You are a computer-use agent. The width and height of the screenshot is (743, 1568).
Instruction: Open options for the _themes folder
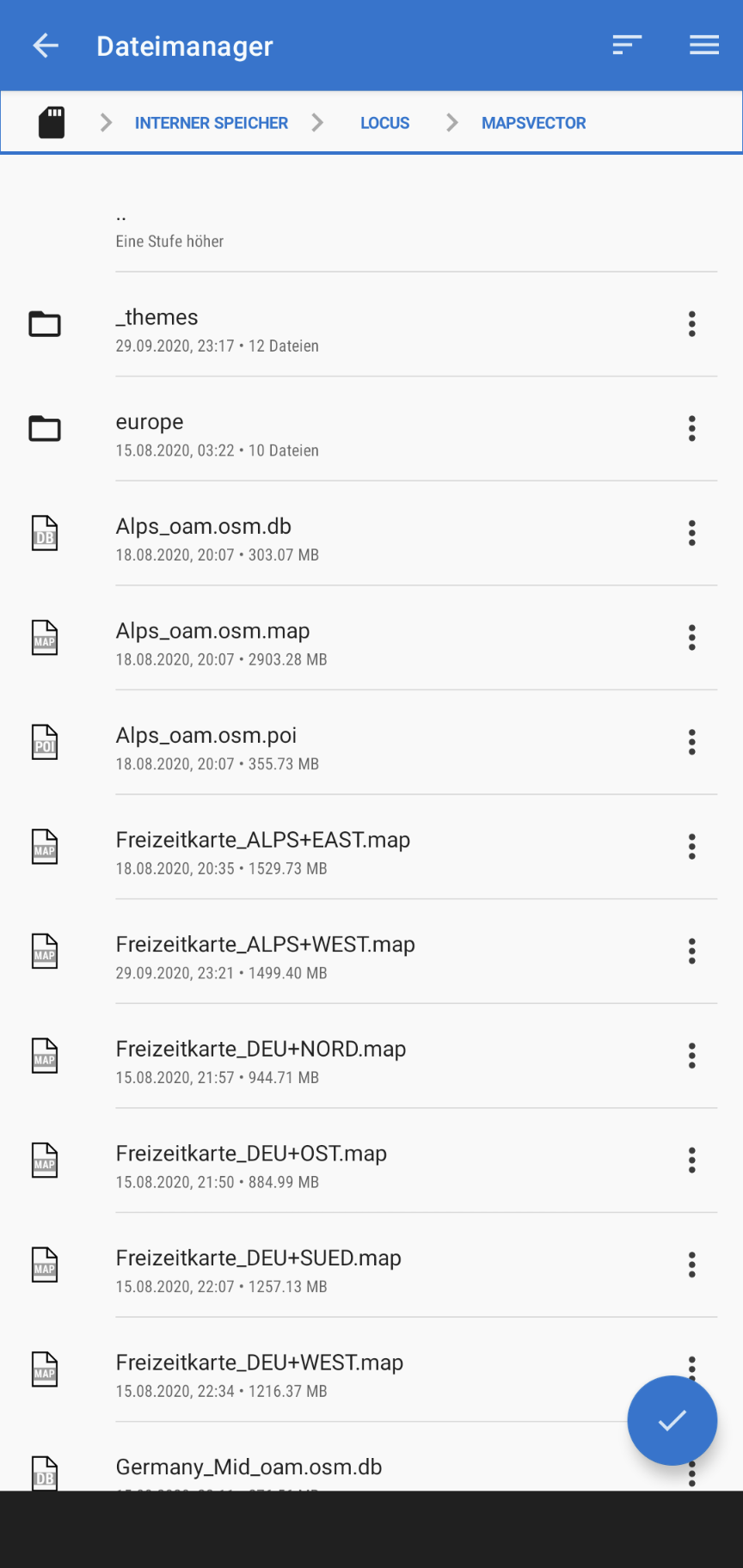[691, 324]
